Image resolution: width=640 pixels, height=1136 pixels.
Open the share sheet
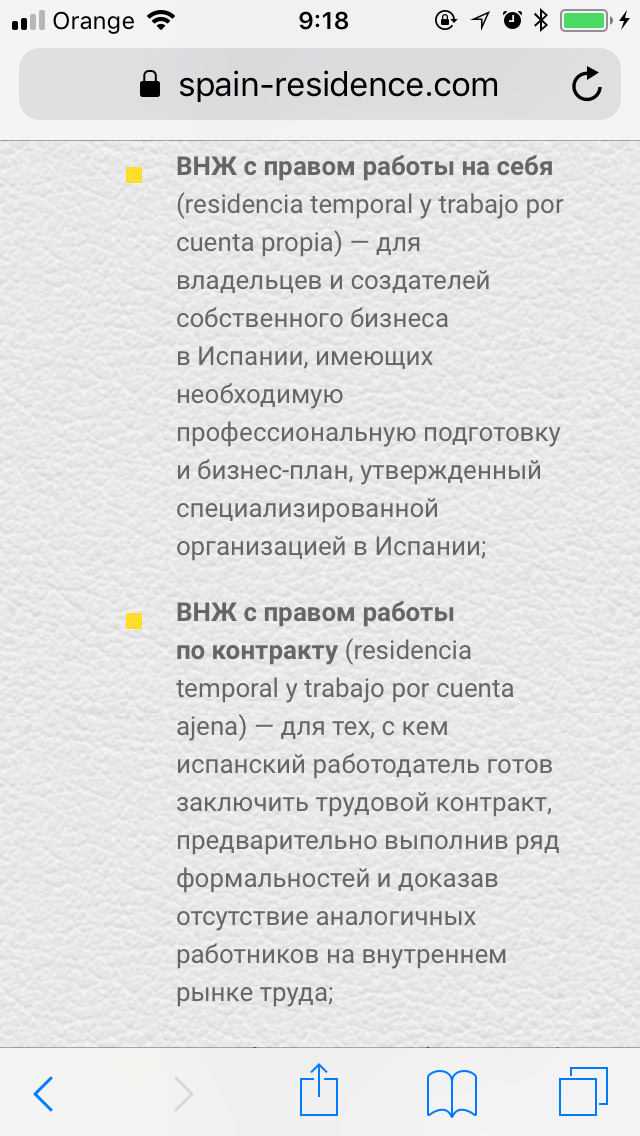click(x=319, y=1090)
